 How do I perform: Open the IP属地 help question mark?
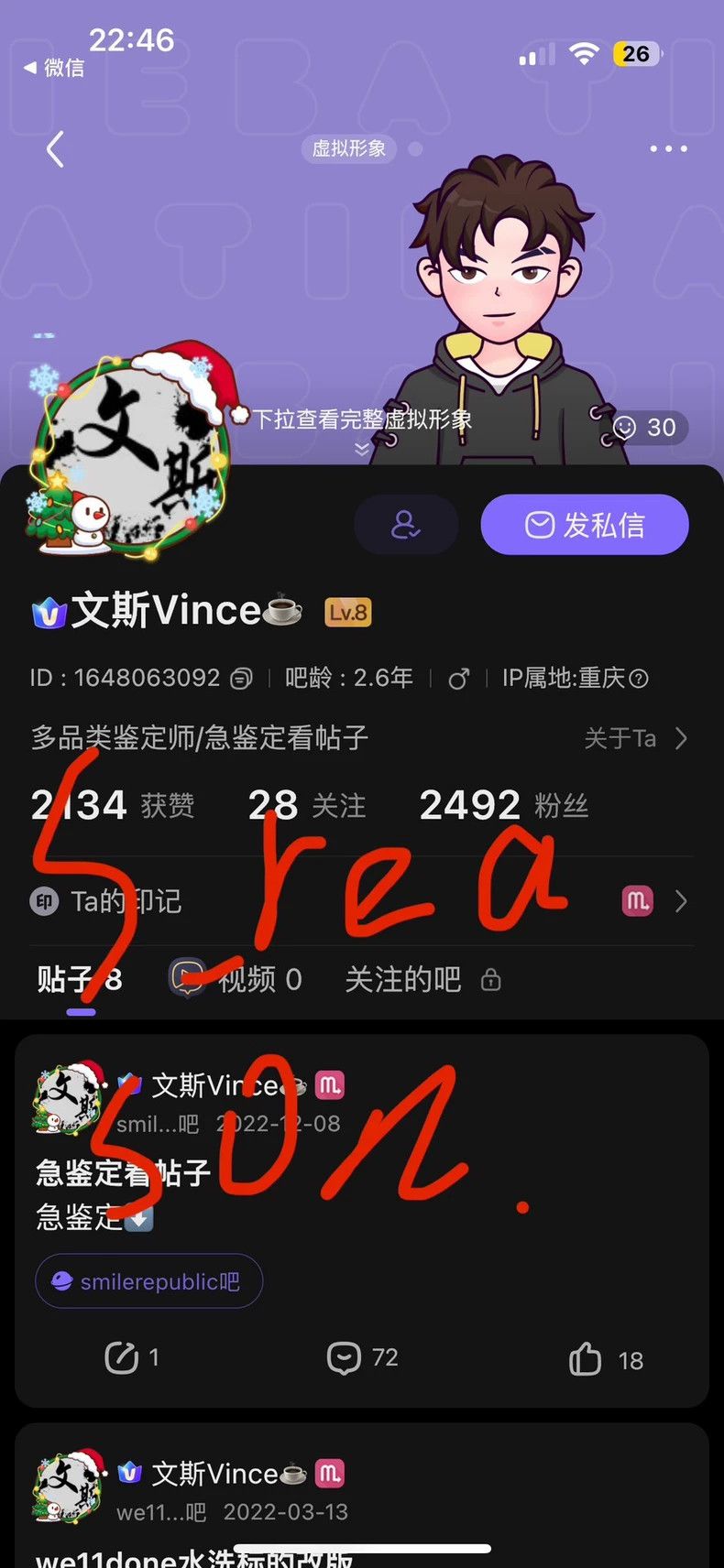coord(640,678)
